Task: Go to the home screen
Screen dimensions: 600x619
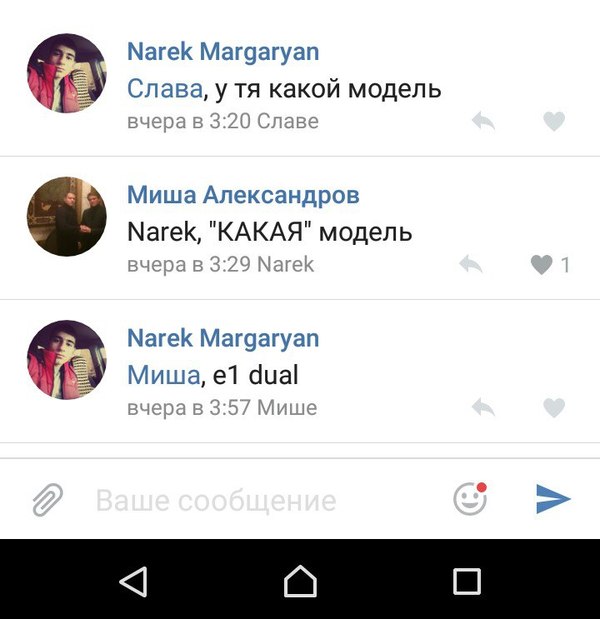Action: 300,581
